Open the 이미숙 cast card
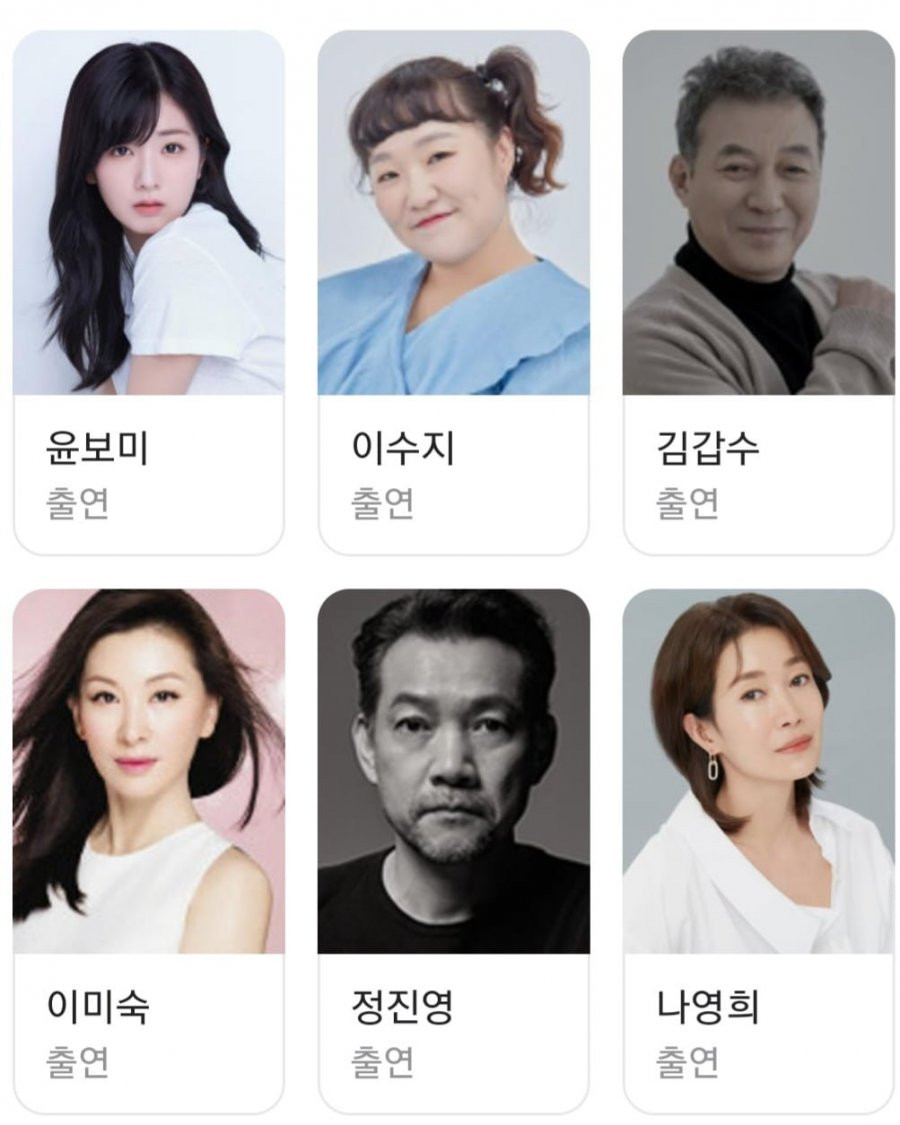Viewport: 900px width, 1125px height. [148, 850]
